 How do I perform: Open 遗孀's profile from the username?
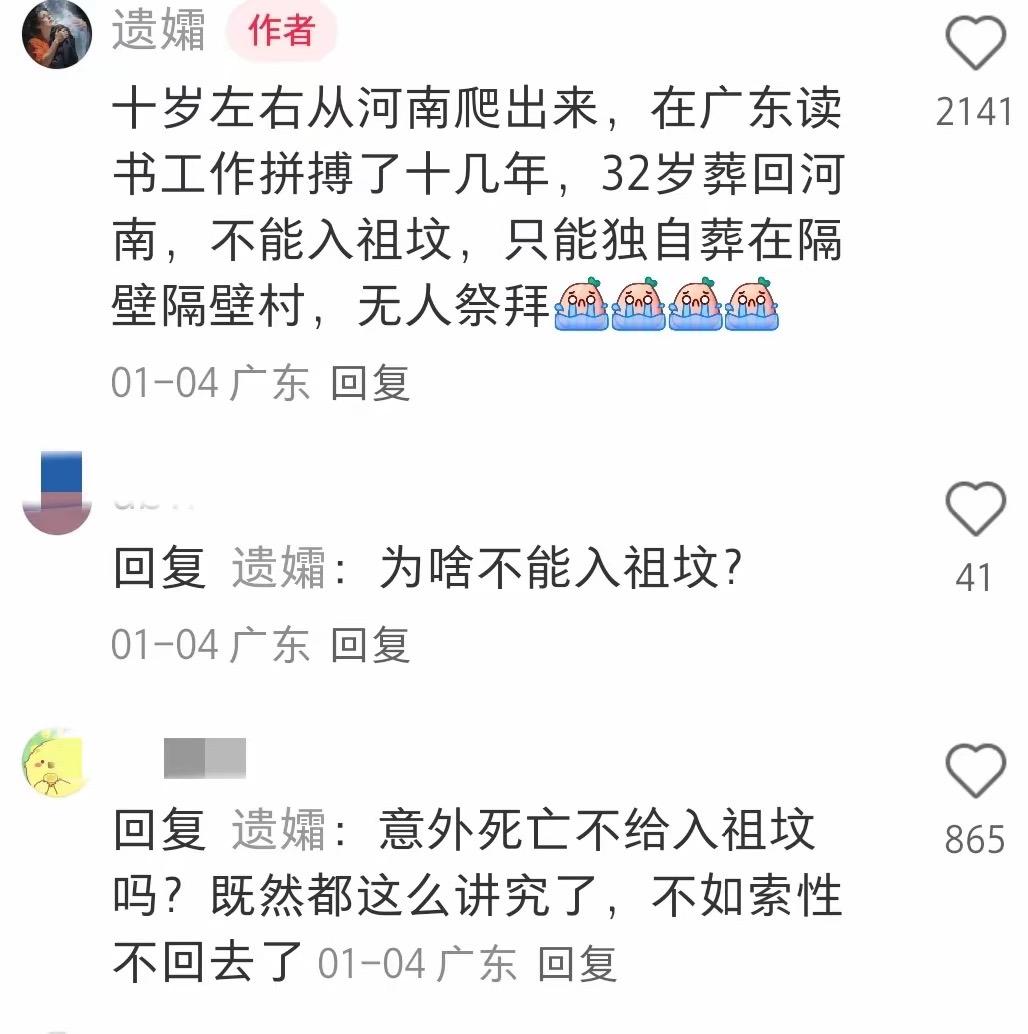click(158, 30)
